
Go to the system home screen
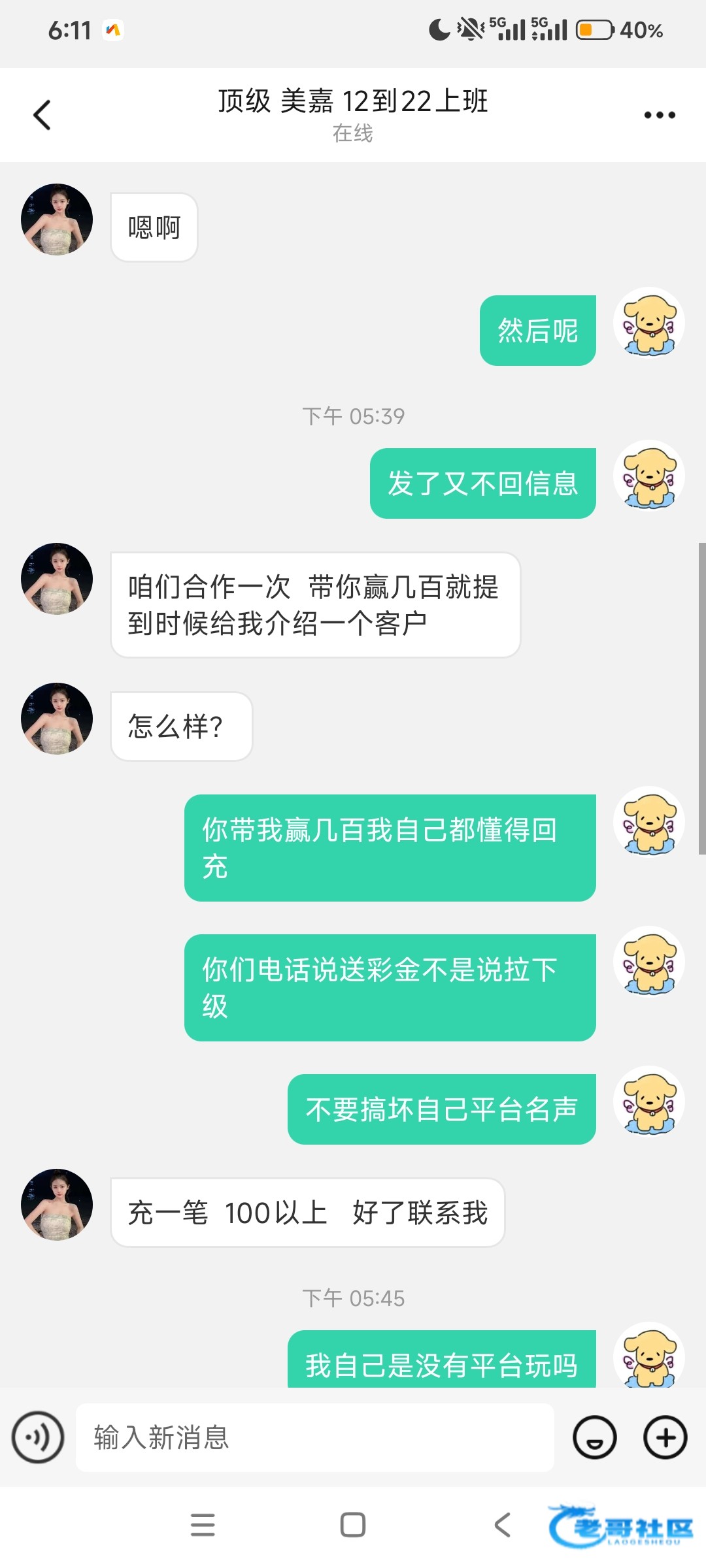point(353,1525)
